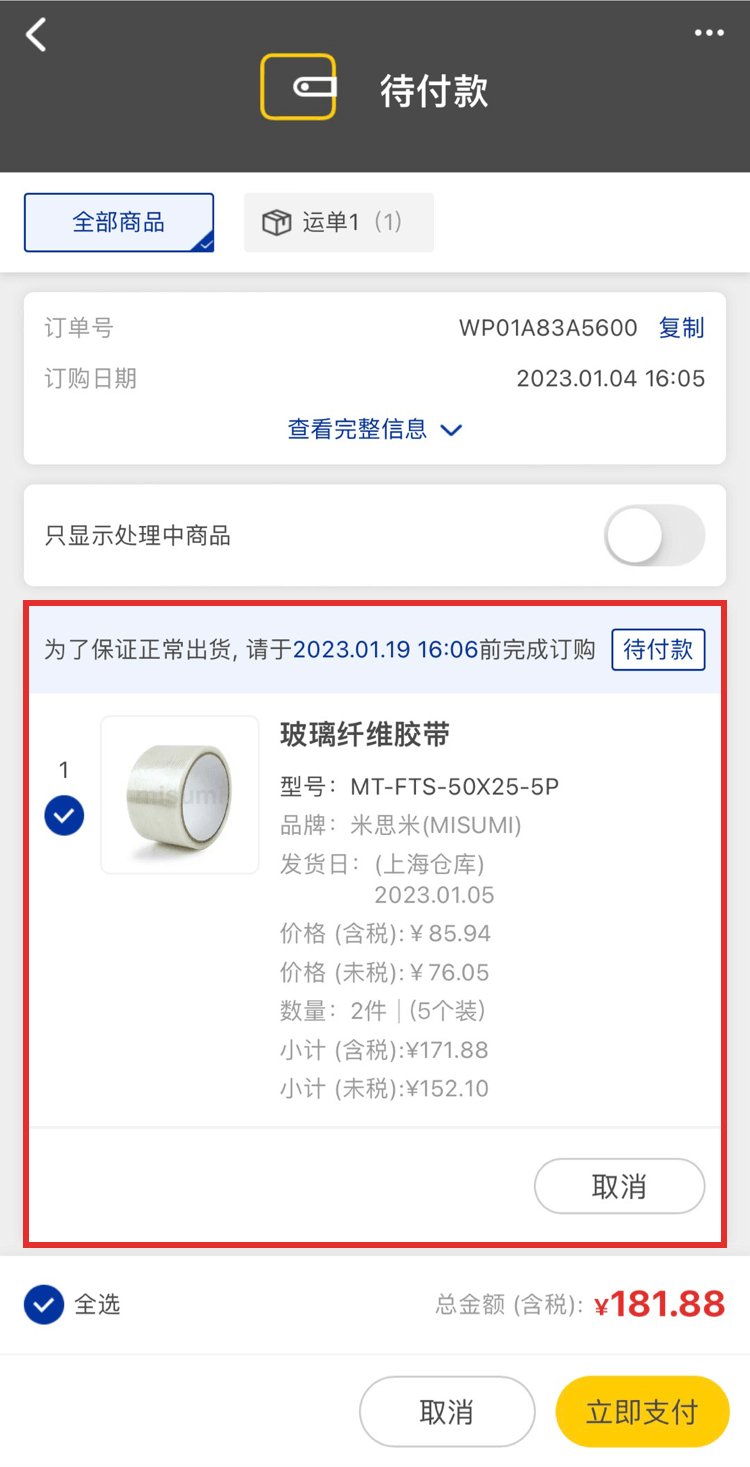The image size is (750, 1467).
Task: Switch to the 全部商品 tab
Action: (119, 222)
